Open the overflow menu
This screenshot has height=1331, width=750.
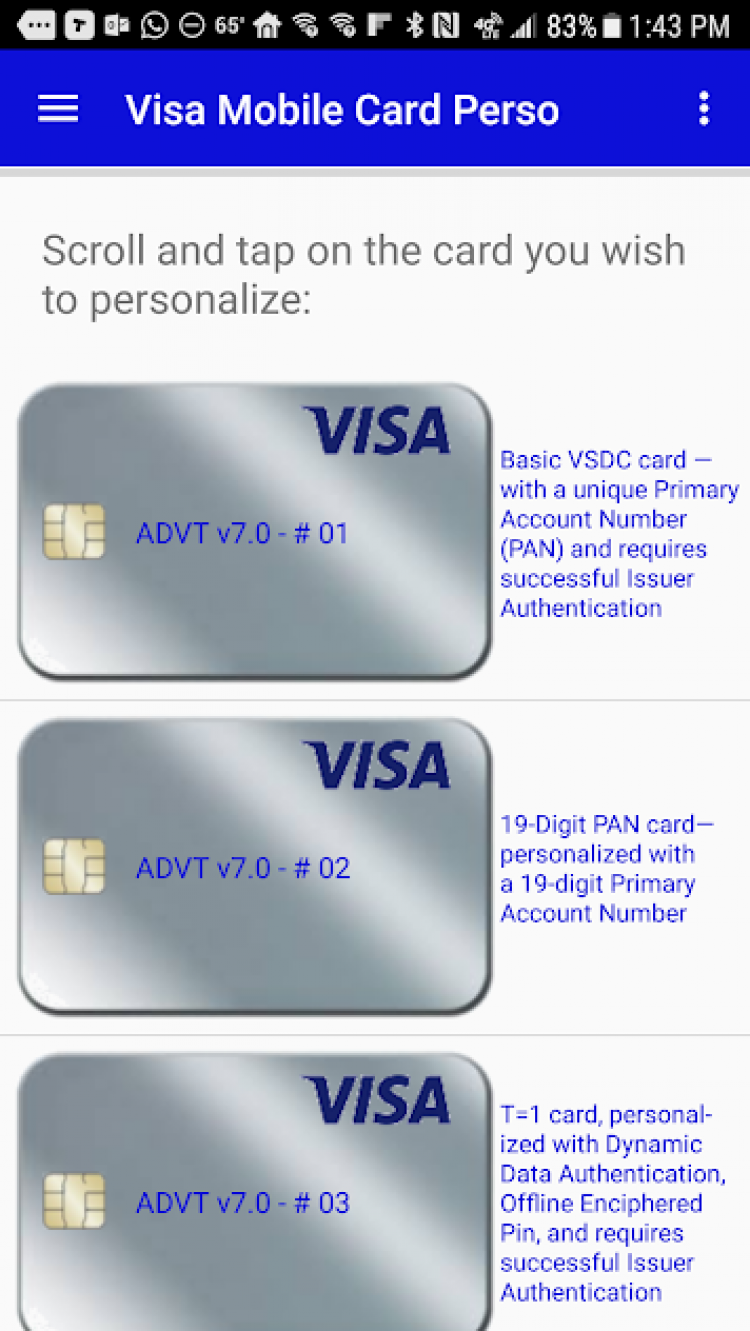click(x=704, y=109)
